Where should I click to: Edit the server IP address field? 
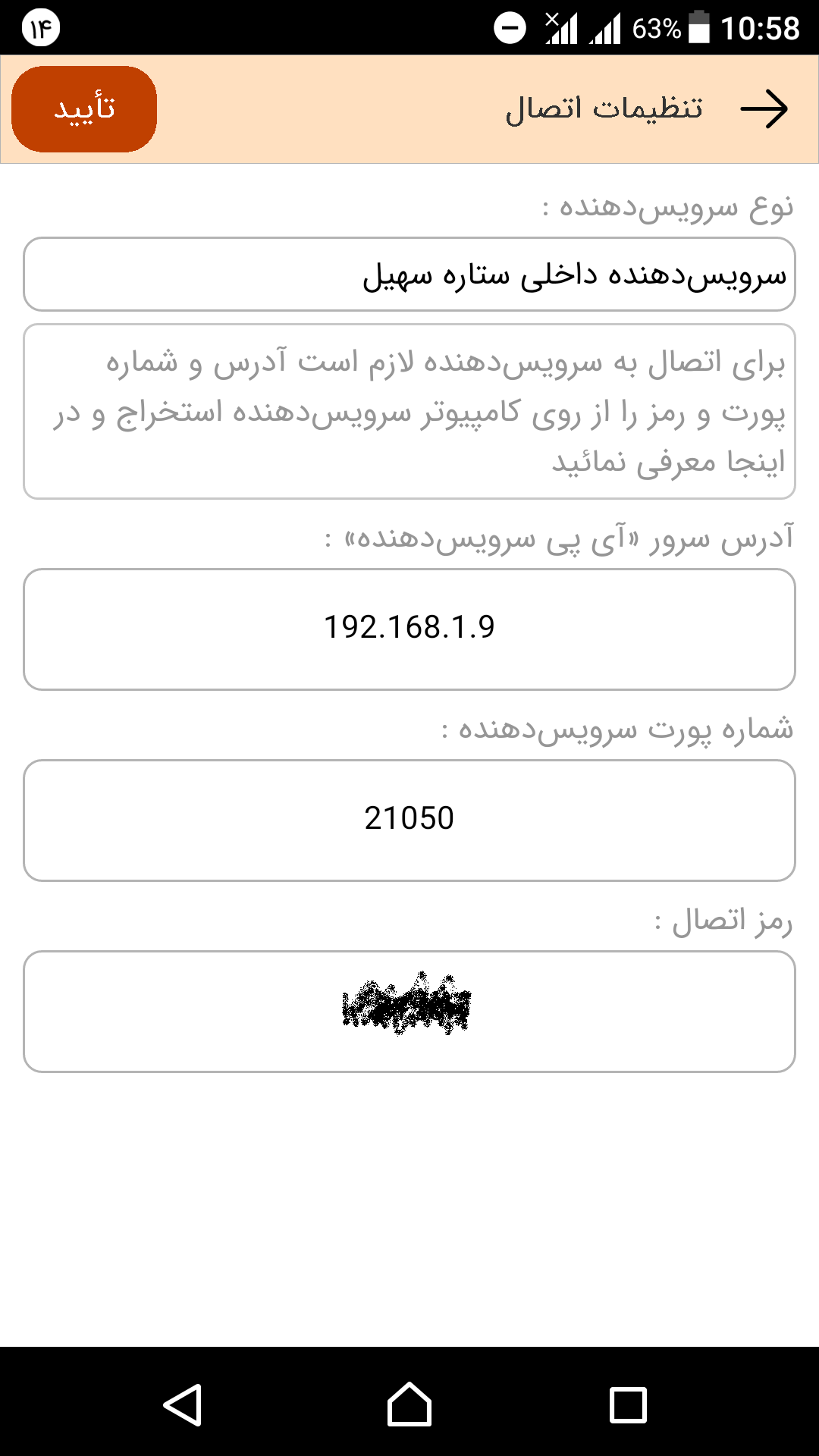point(409,629)
